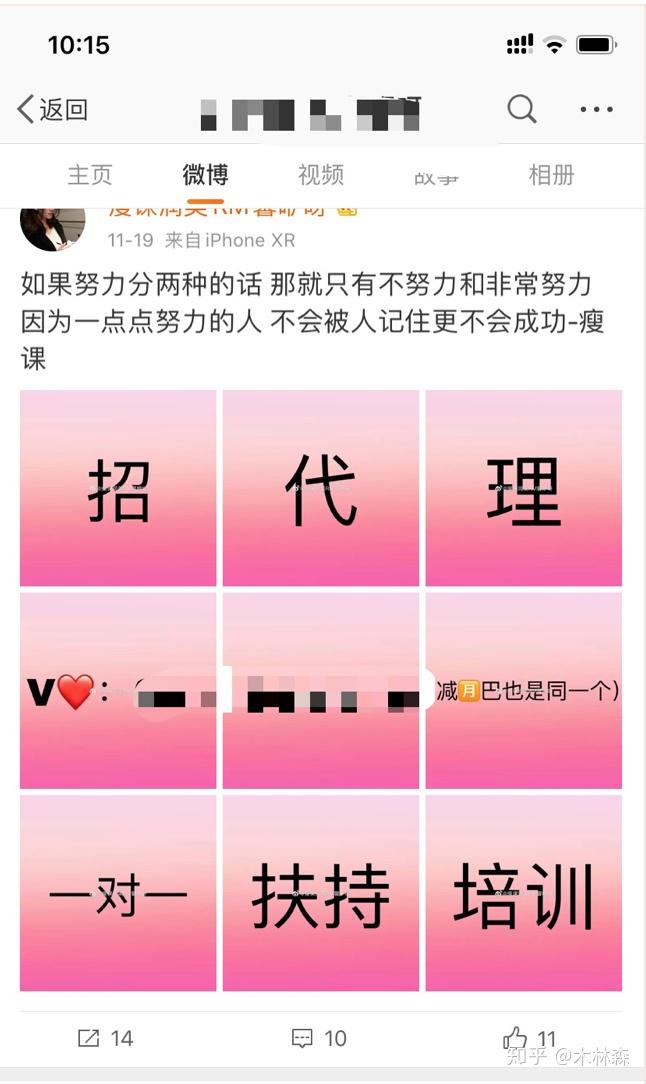
Task: Open the 相册 tab
Action: (551, 175)
